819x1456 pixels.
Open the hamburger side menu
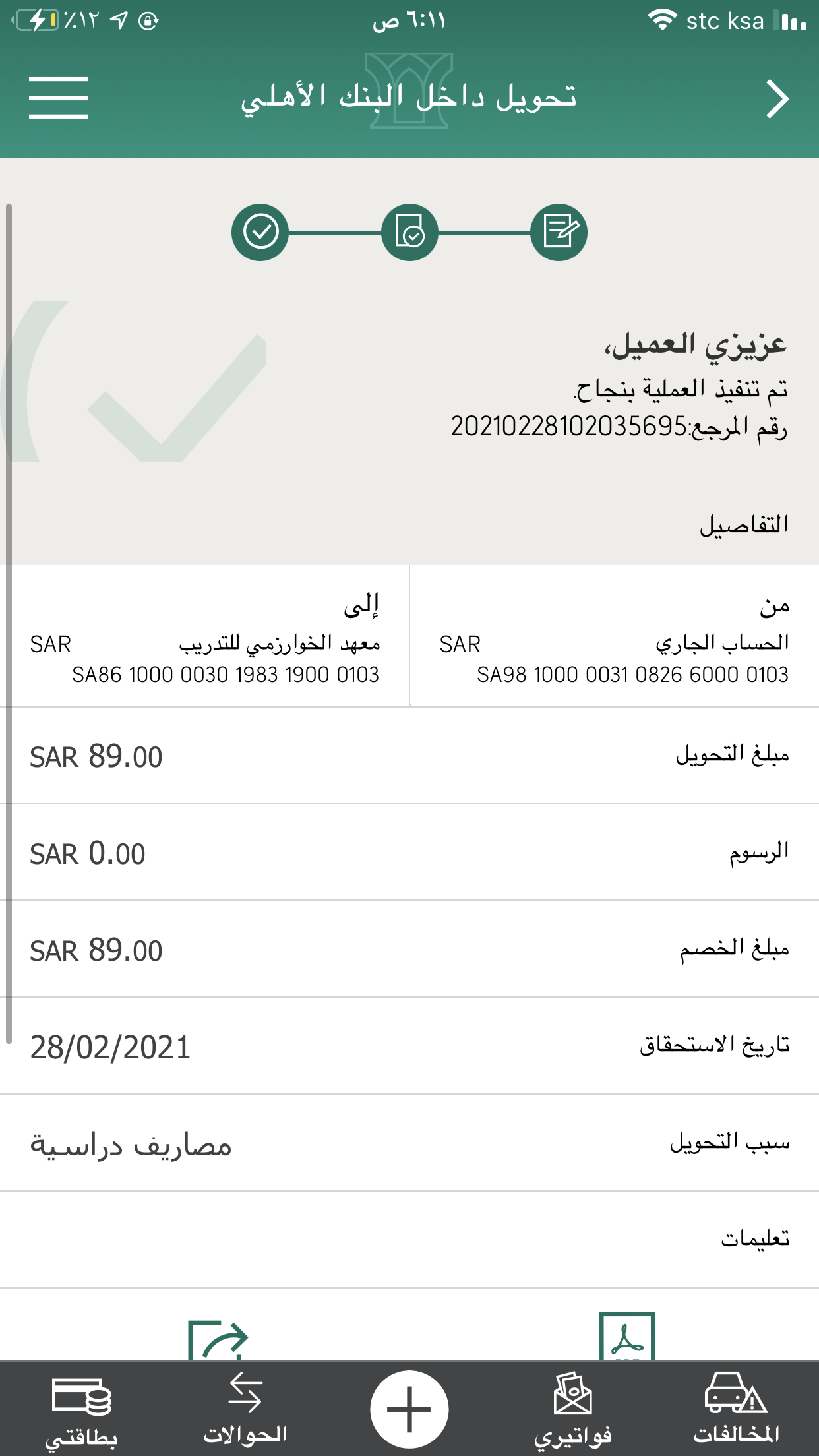59,98
